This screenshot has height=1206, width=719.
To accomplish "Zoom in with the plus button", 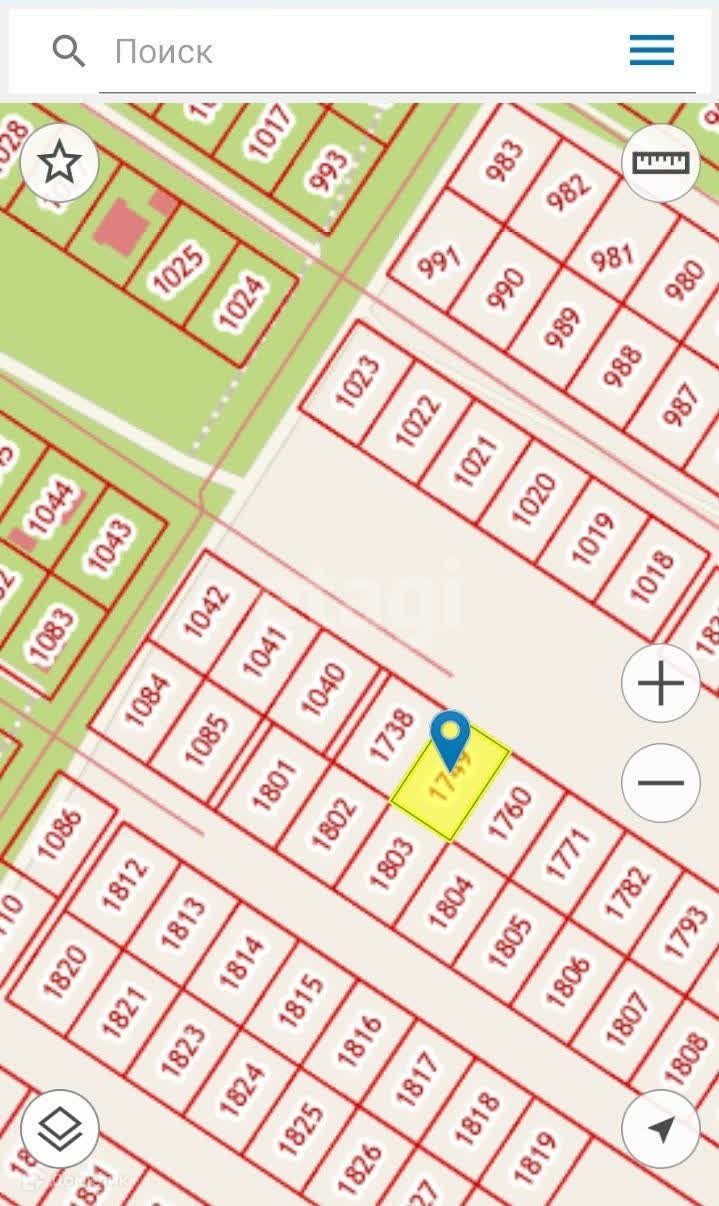I will click(660, 684).
